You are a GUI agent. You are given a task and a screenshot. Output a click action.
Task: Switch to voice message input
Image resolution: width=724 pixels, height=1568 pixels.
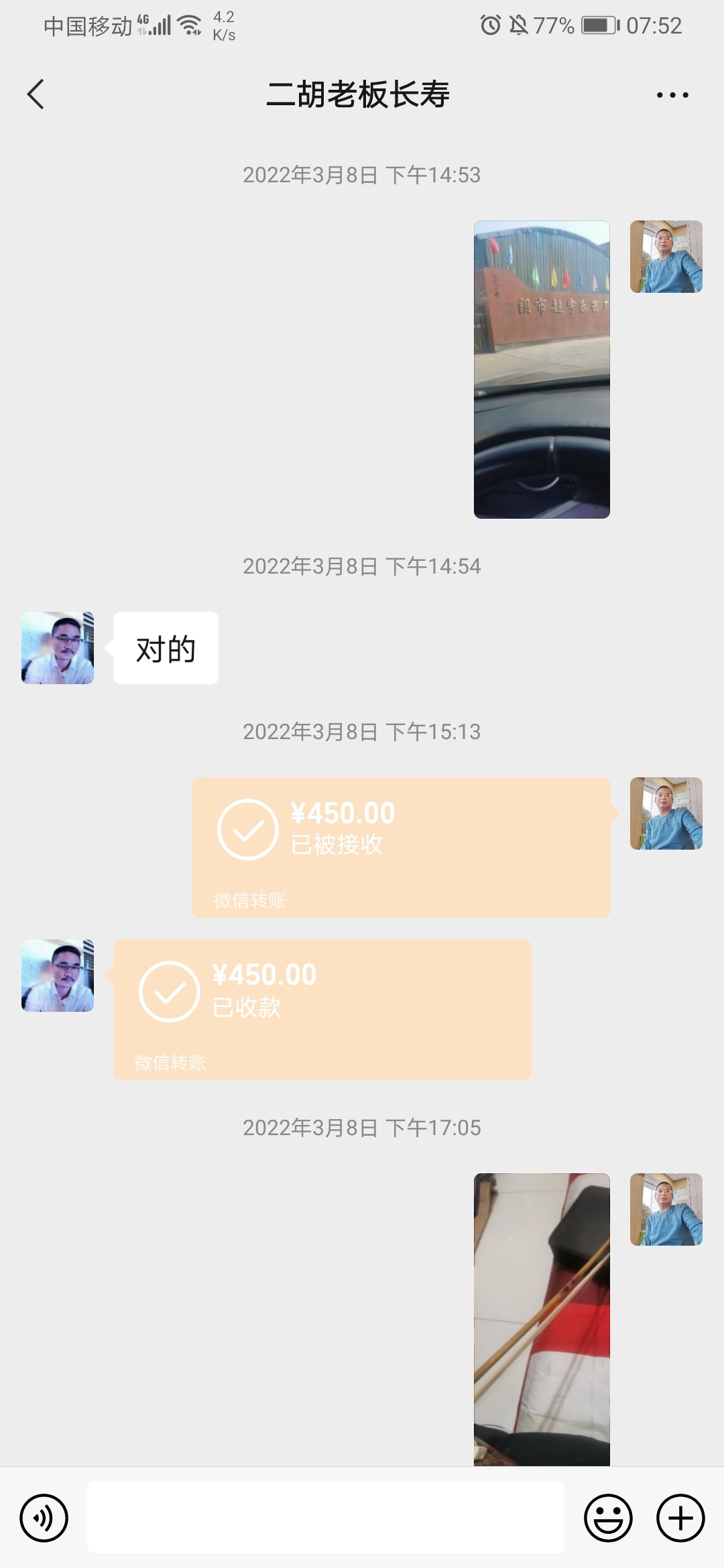pyautogui.click(x=44, y=1518)
